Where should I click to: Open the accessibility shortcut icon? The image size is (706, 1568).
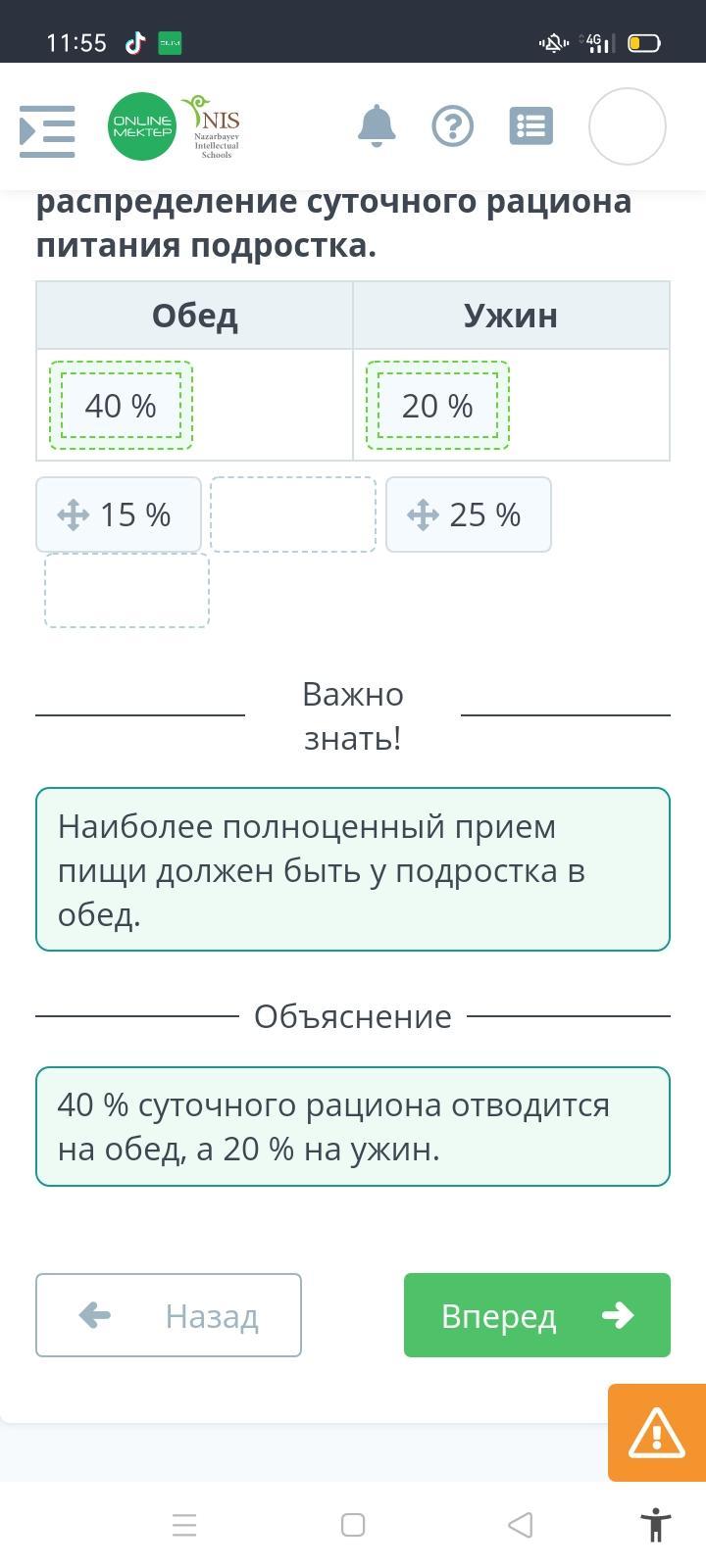click(655, 1525)
